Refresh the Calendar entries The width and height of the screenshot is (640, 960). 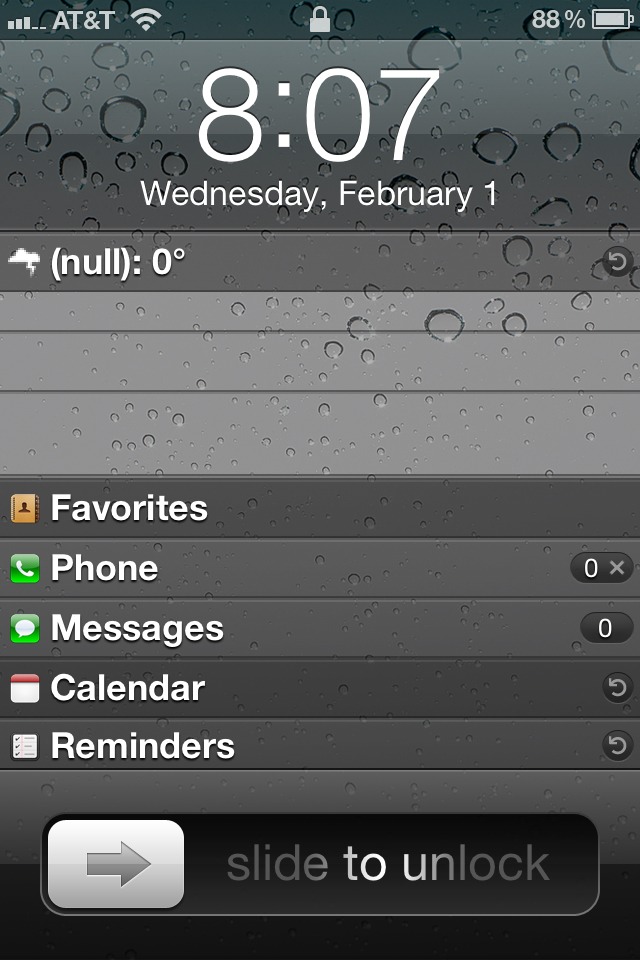coord(618,687)
